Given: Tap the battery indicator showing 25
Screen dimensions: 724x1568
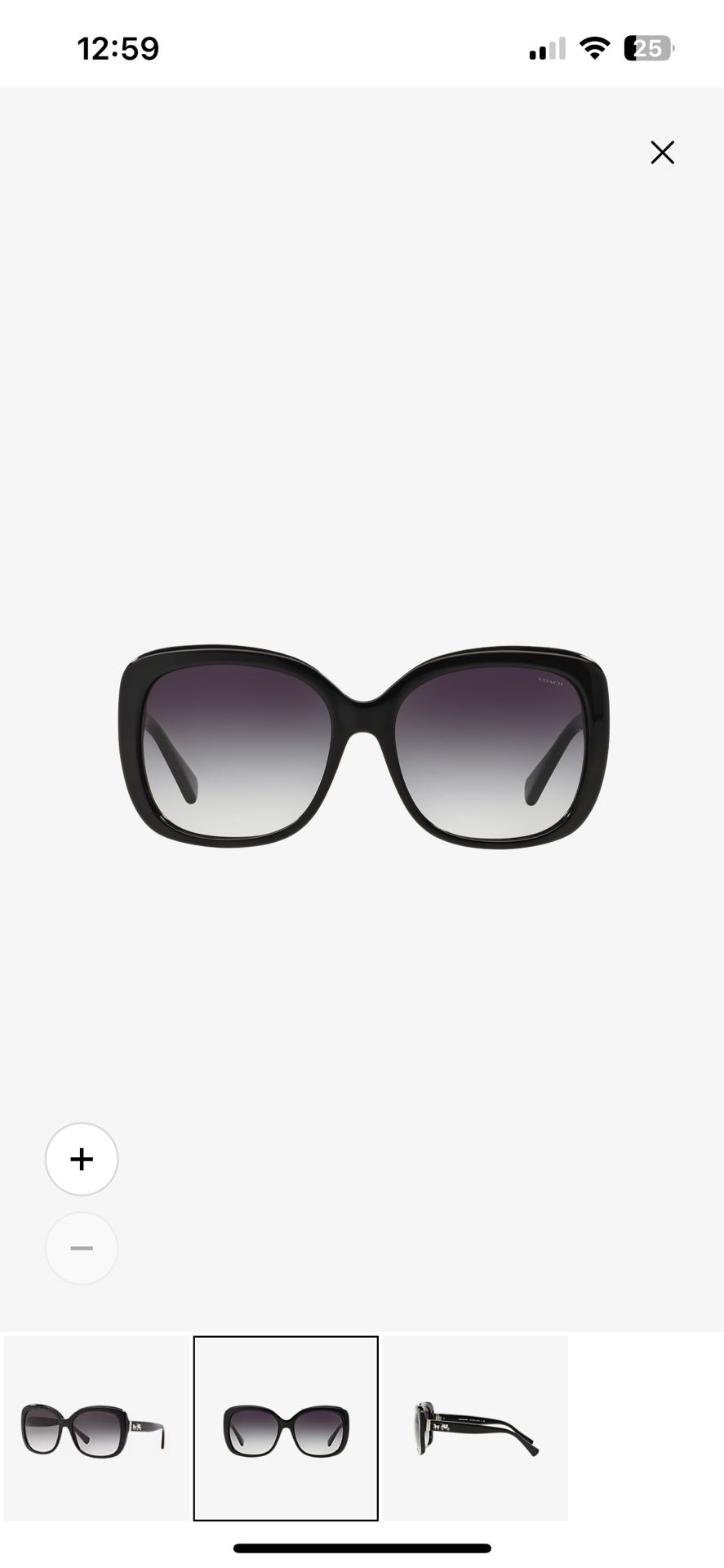Looking at the screenshot, I should tap(647, 47).
